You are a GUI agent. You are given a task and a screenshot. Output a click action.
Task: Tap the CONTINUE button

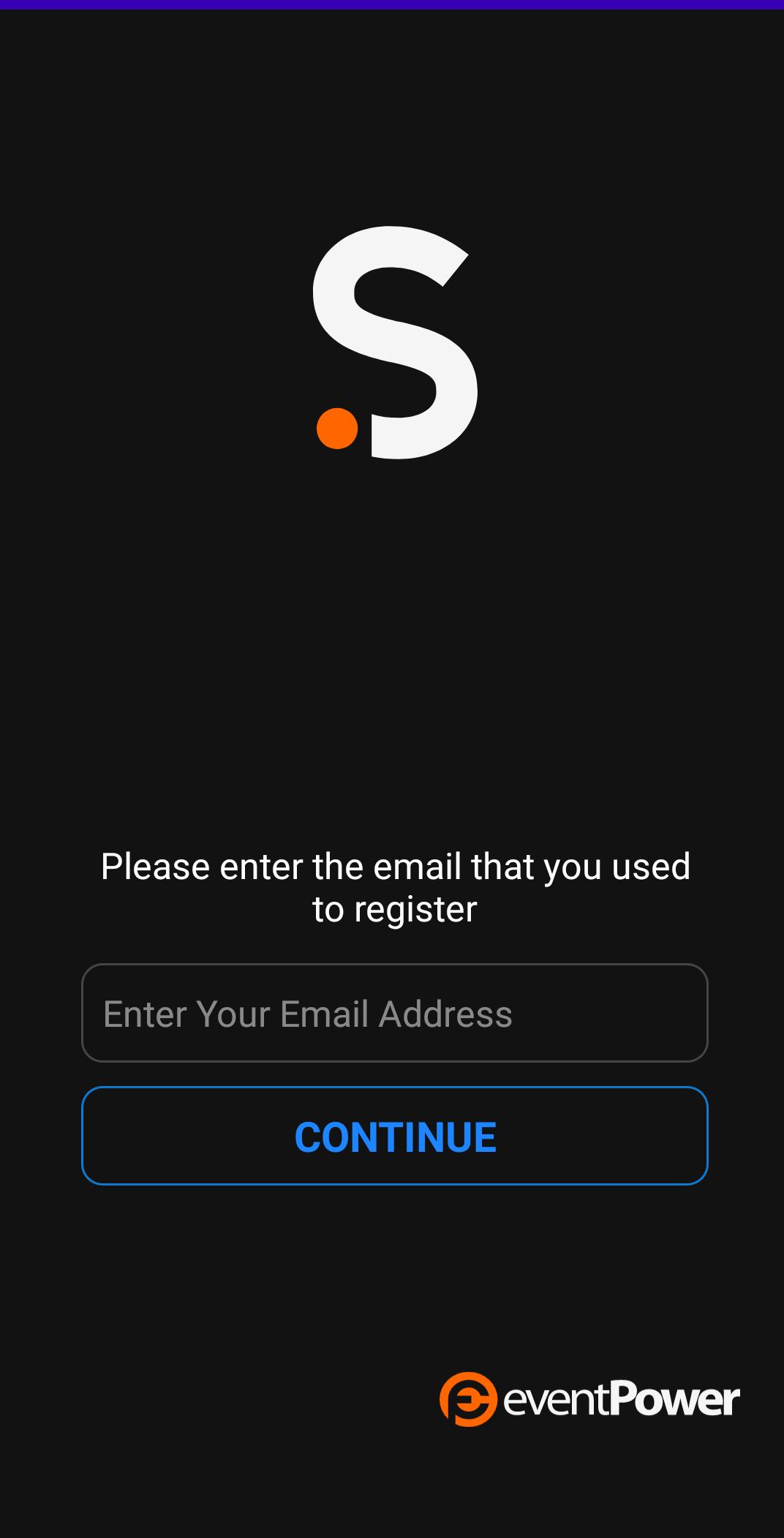[395, 1136]
